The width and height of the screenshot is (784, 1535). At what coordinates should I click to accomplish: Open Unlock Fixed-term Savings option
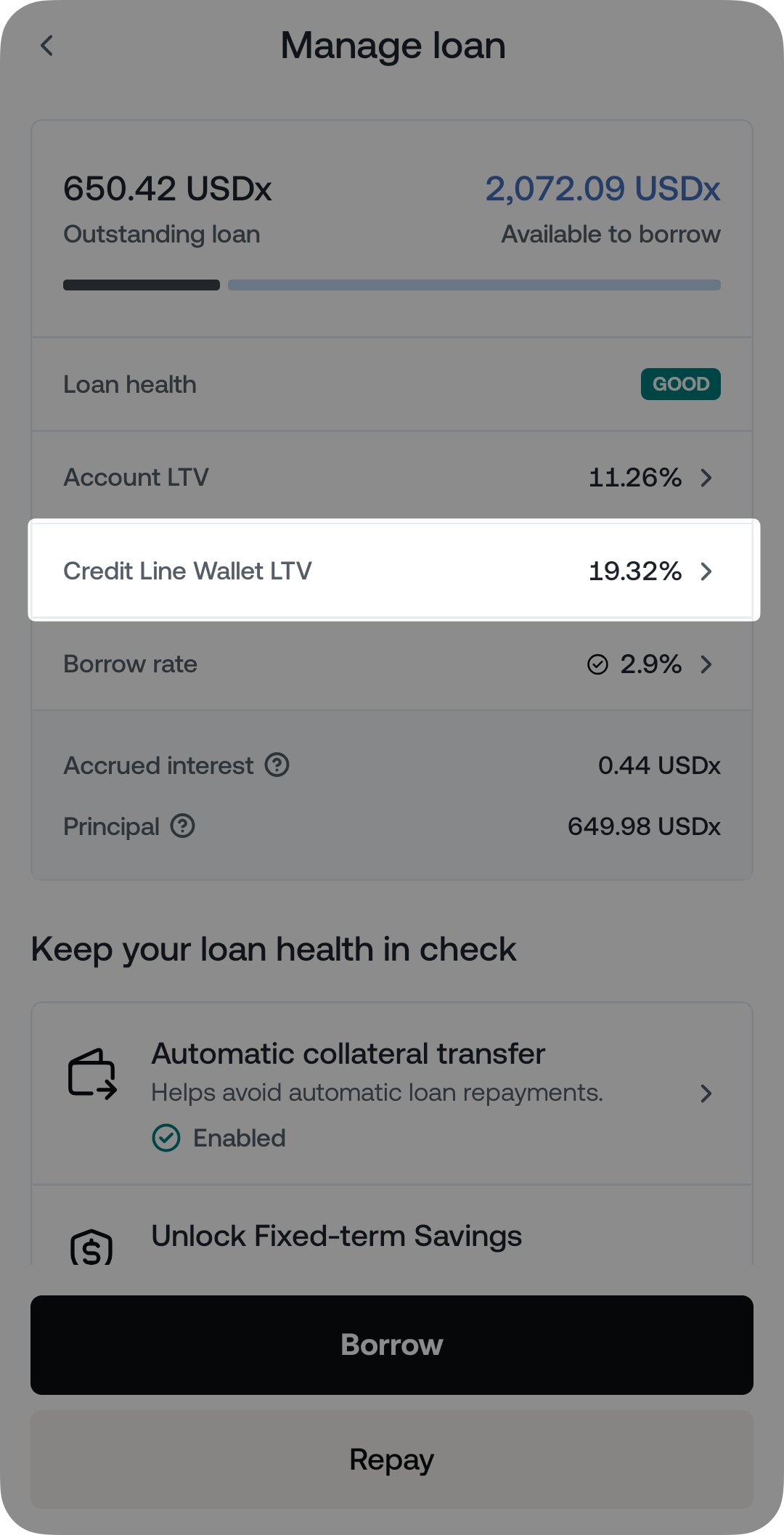[336, 1237]
